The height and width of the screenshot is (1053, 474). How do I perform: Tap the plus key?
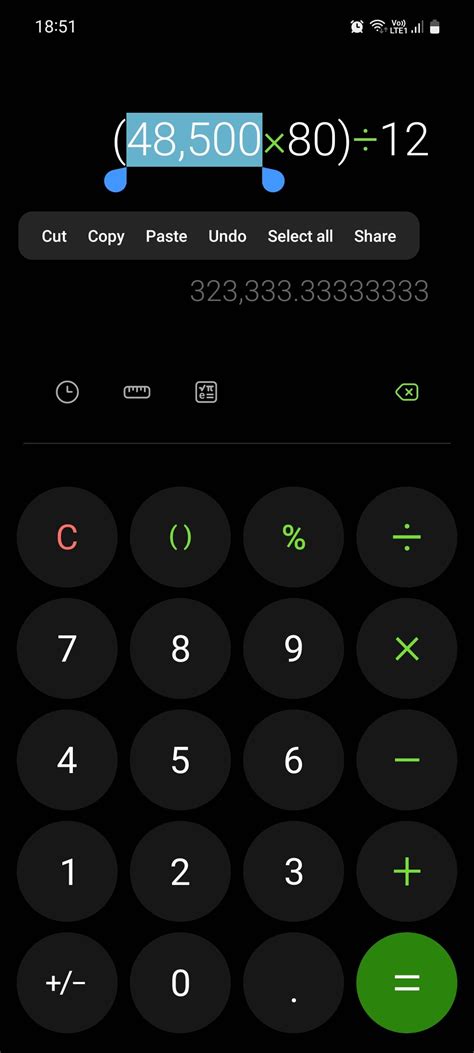(x=407, y=872)
